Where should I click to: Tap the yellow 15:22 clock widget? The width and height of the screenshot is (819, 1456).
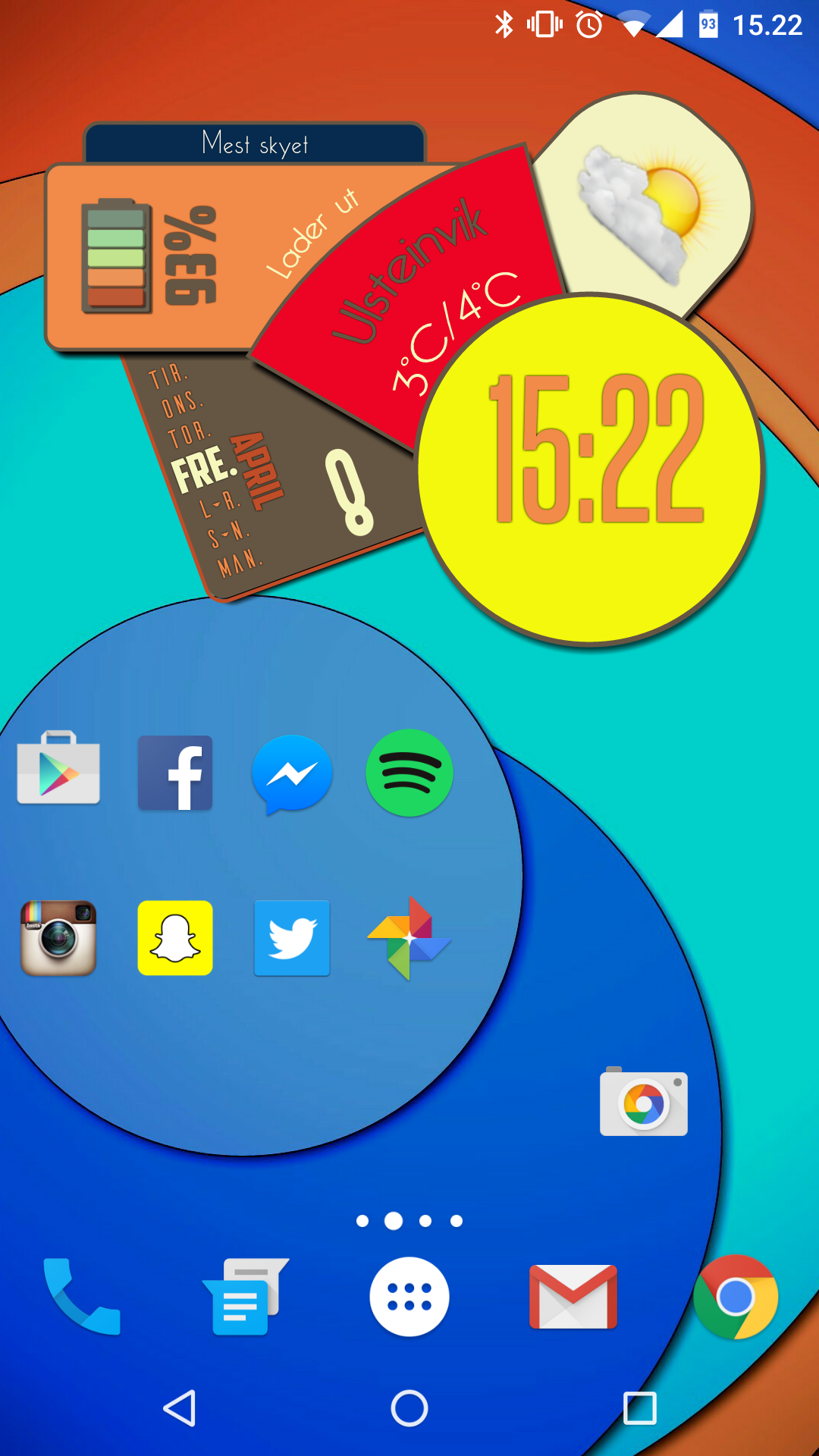point(590,470)
